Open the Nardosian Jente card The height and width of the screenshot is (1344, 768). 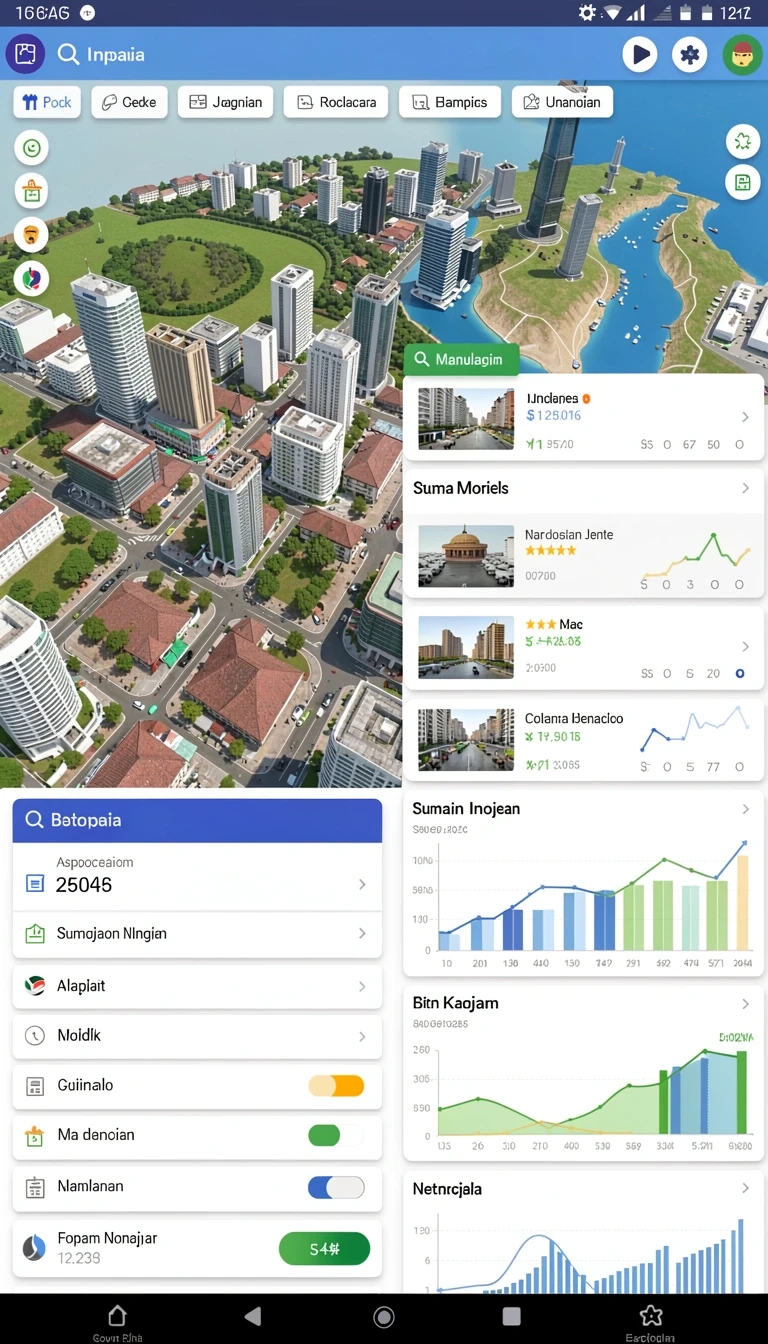click(584, 556)
